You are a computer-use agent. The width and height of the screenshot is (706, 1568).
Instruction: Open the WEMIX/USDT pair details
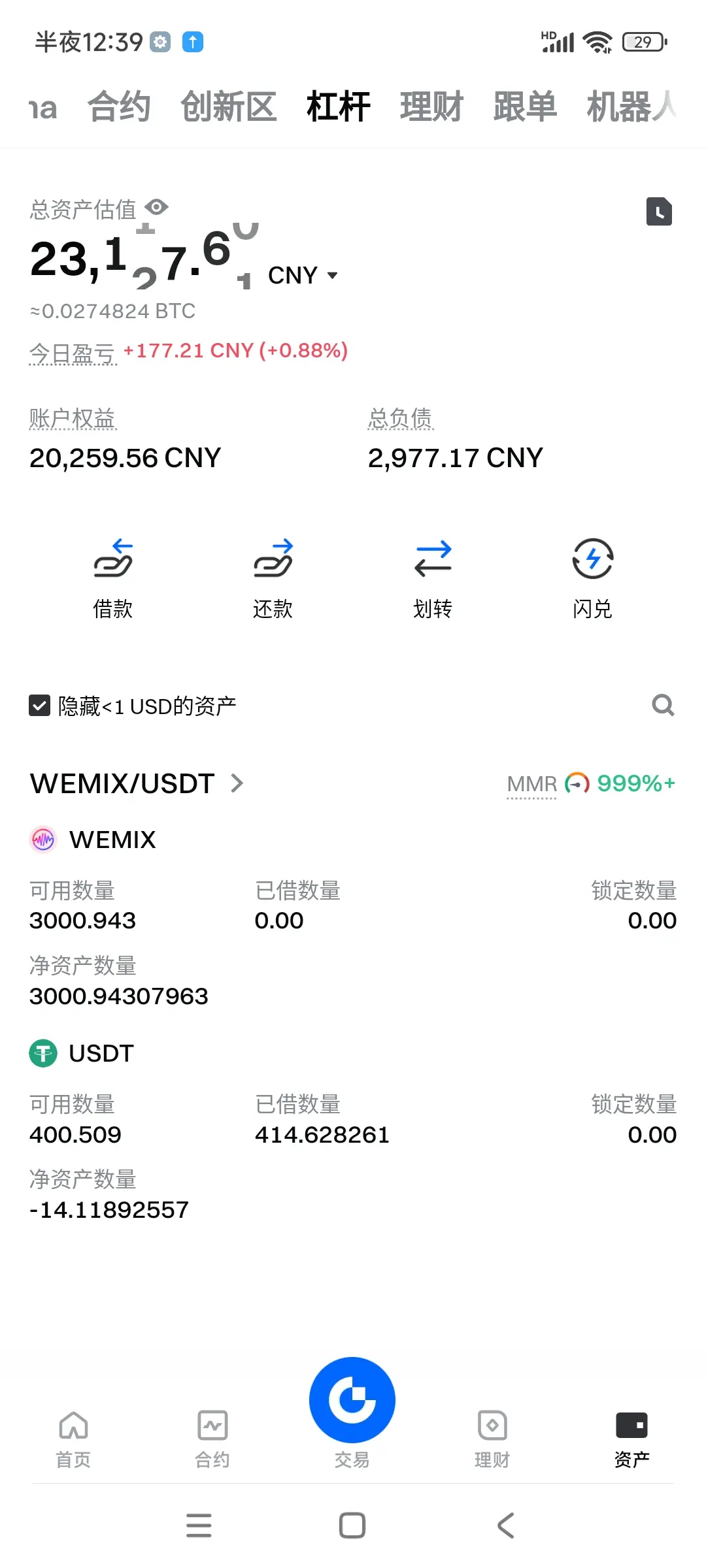(x=137, y=783)
